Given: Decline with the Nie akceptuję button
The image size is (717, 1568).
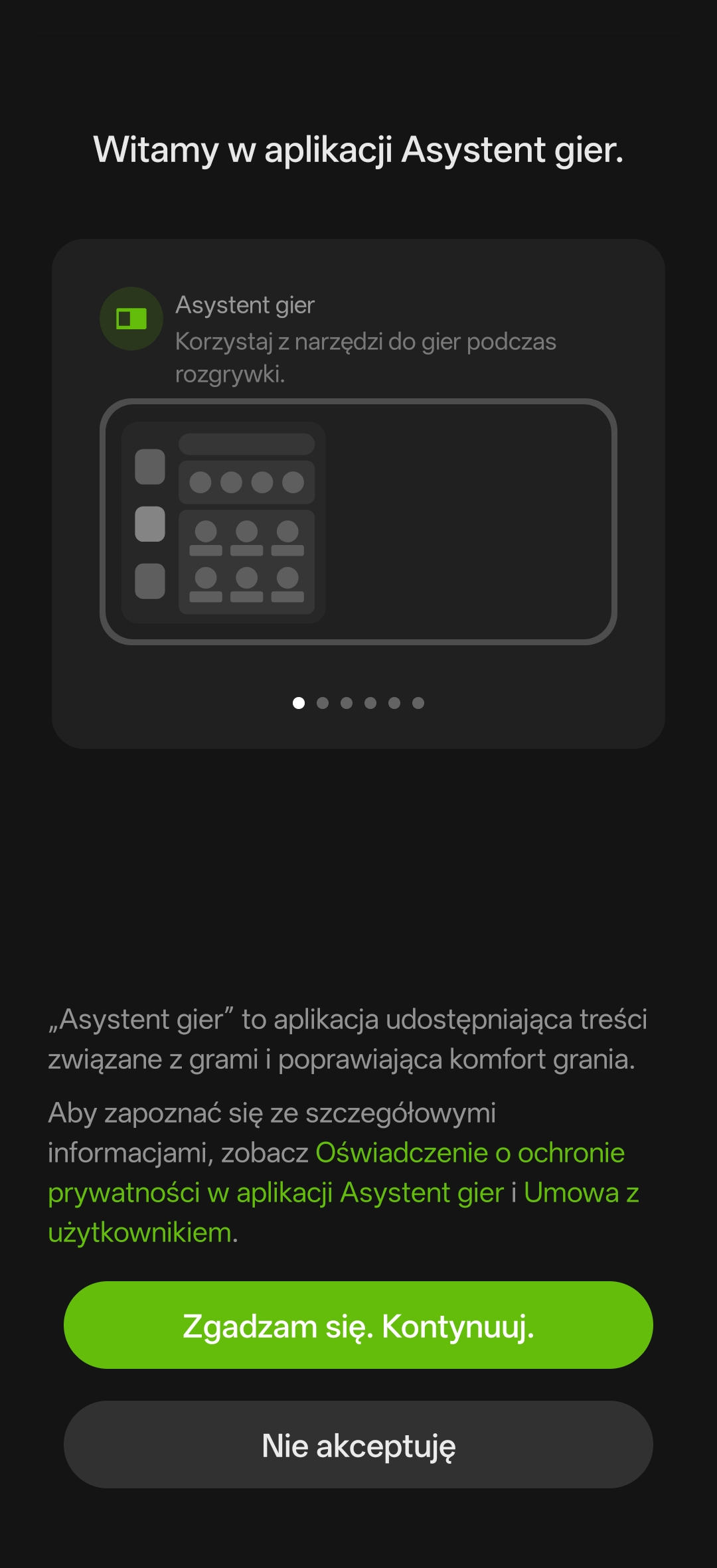Looking at the screenshot, I should coord(358,1445).
